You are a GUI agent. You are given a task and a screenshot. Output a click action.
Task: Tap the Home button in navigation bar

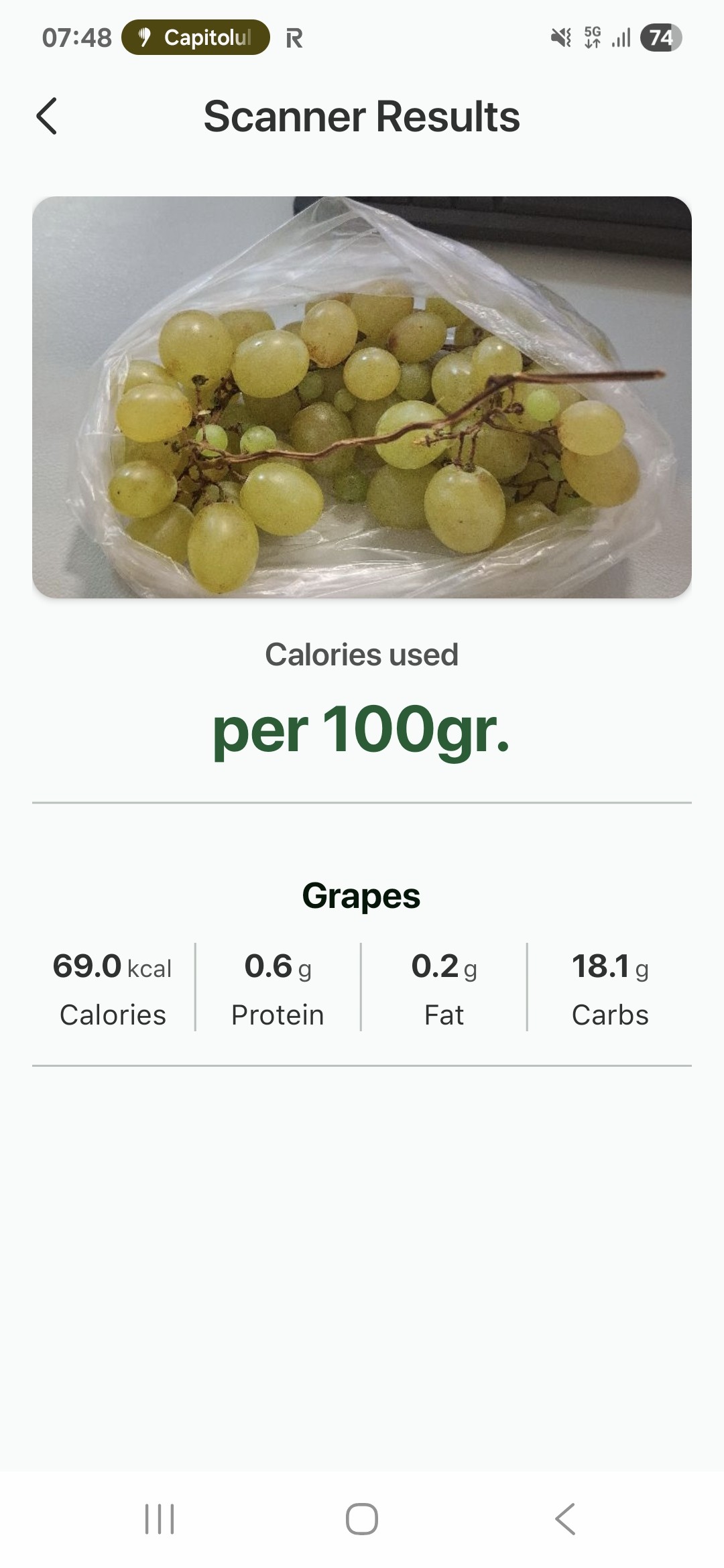tap(362, 1519)
